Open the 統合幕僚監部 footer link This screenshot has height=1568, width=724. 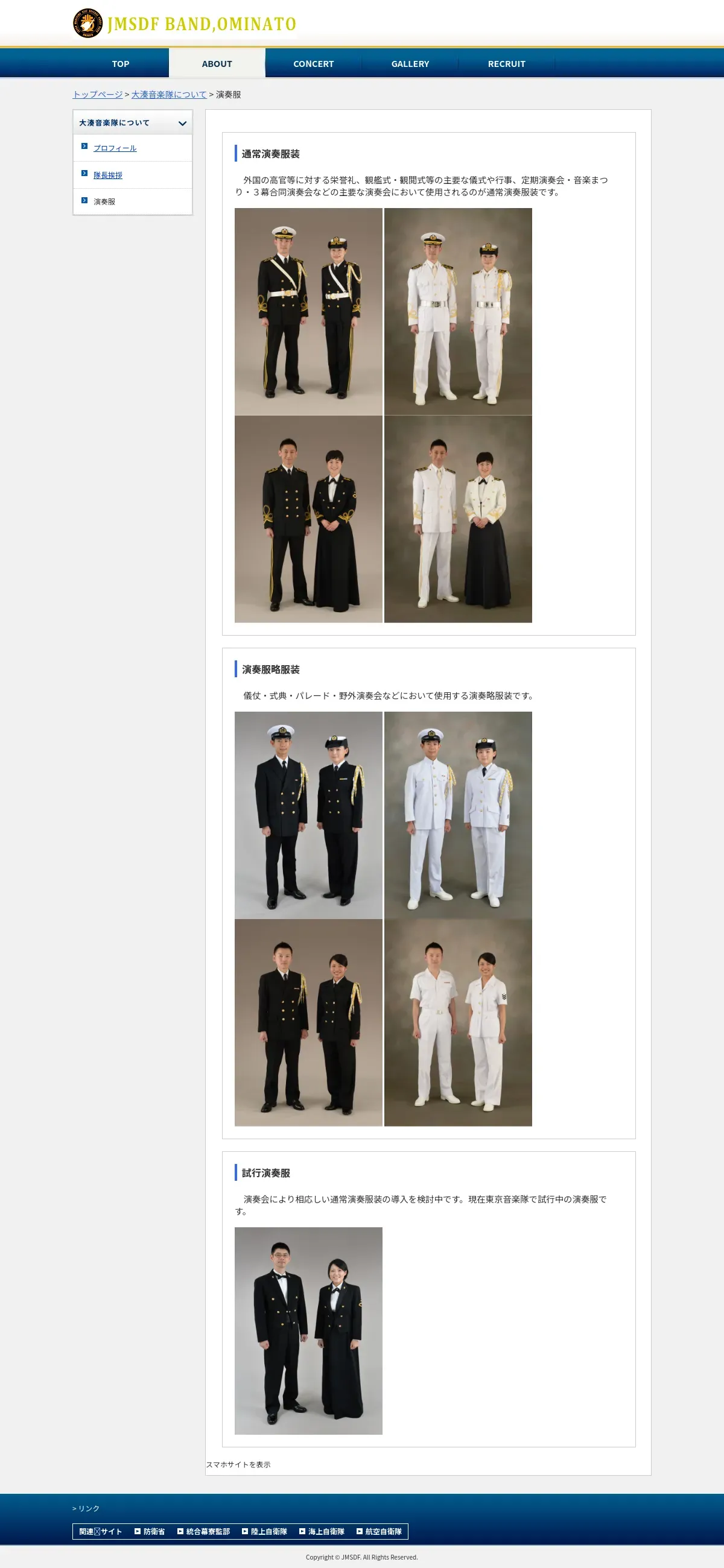204,1531
